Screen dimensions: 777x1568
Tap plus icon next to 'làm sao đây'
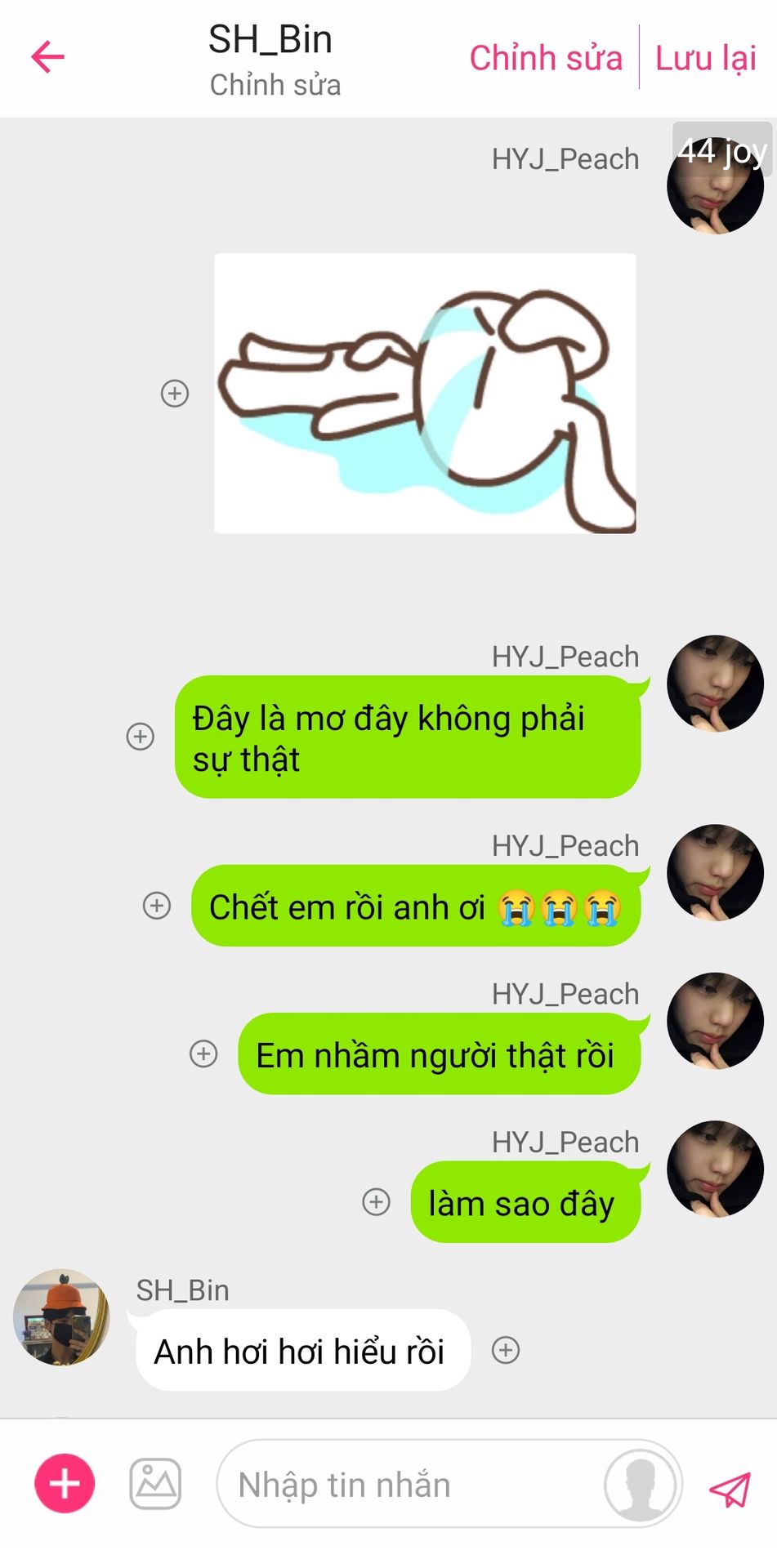376,1202
